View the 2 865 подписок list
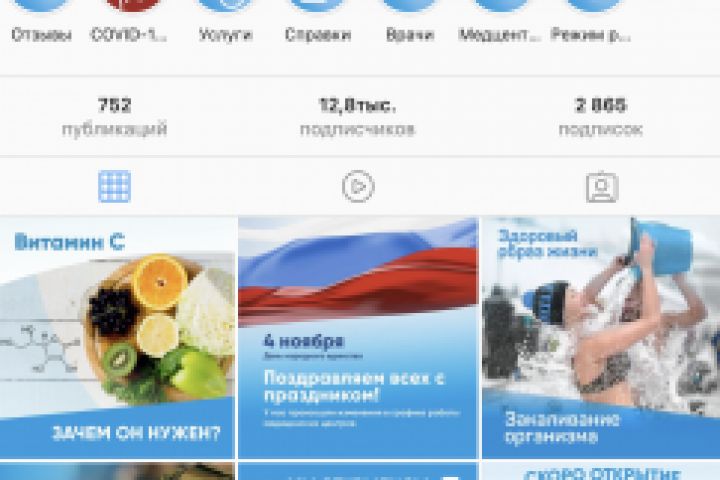This screenshot has width=720, height=480. click(x=600, y=117)
